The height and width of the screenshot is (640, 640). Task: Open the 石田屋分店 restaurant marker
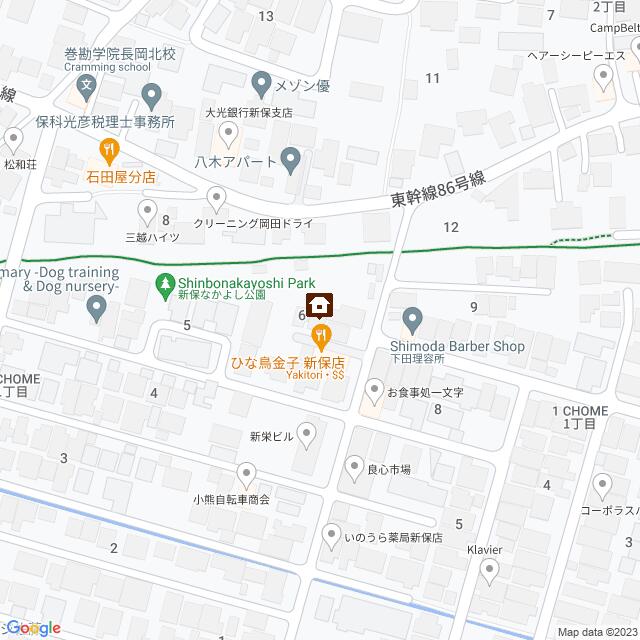tap(109, 150)
